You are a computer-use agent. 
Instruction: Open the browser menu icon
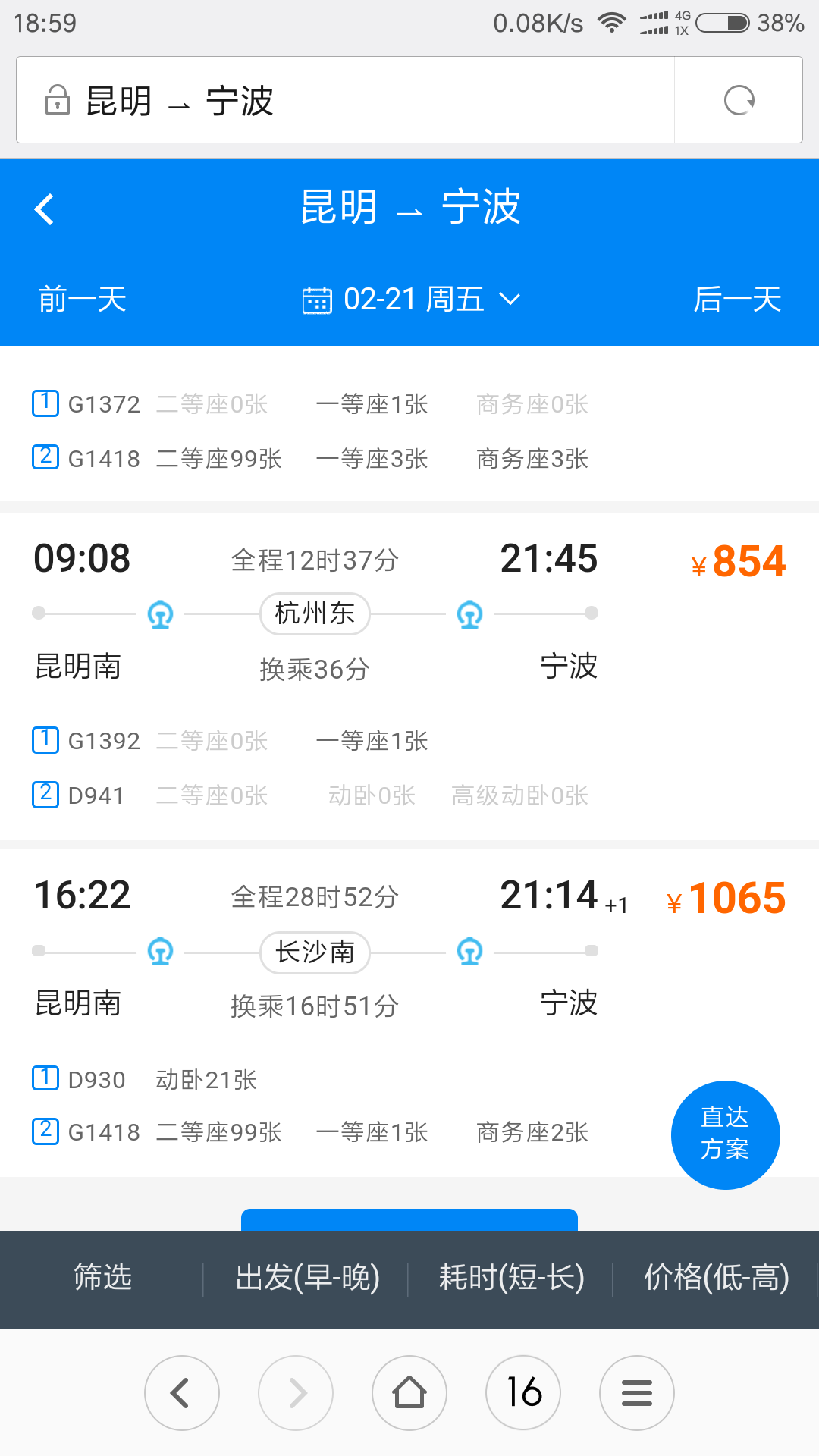coord(637,1392)
